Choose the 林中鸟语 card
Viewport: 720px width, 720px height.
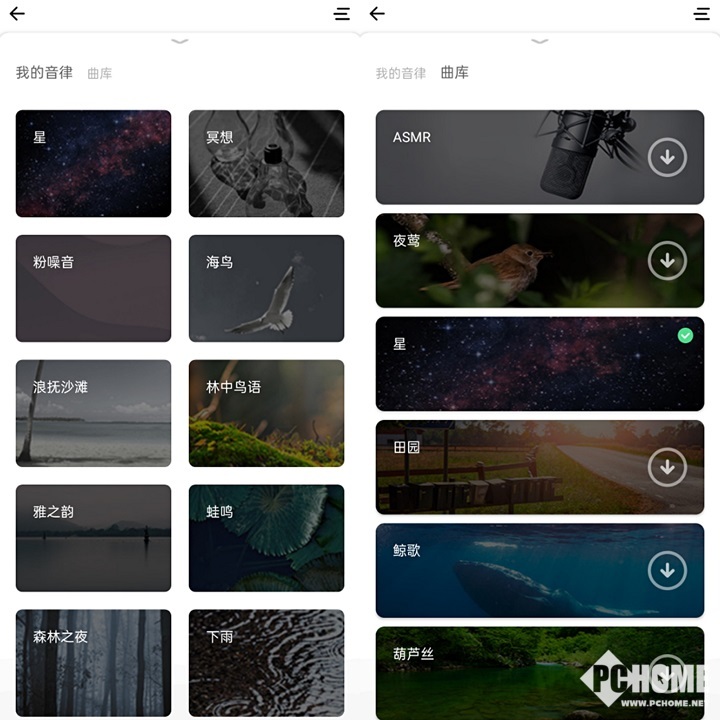266,413
